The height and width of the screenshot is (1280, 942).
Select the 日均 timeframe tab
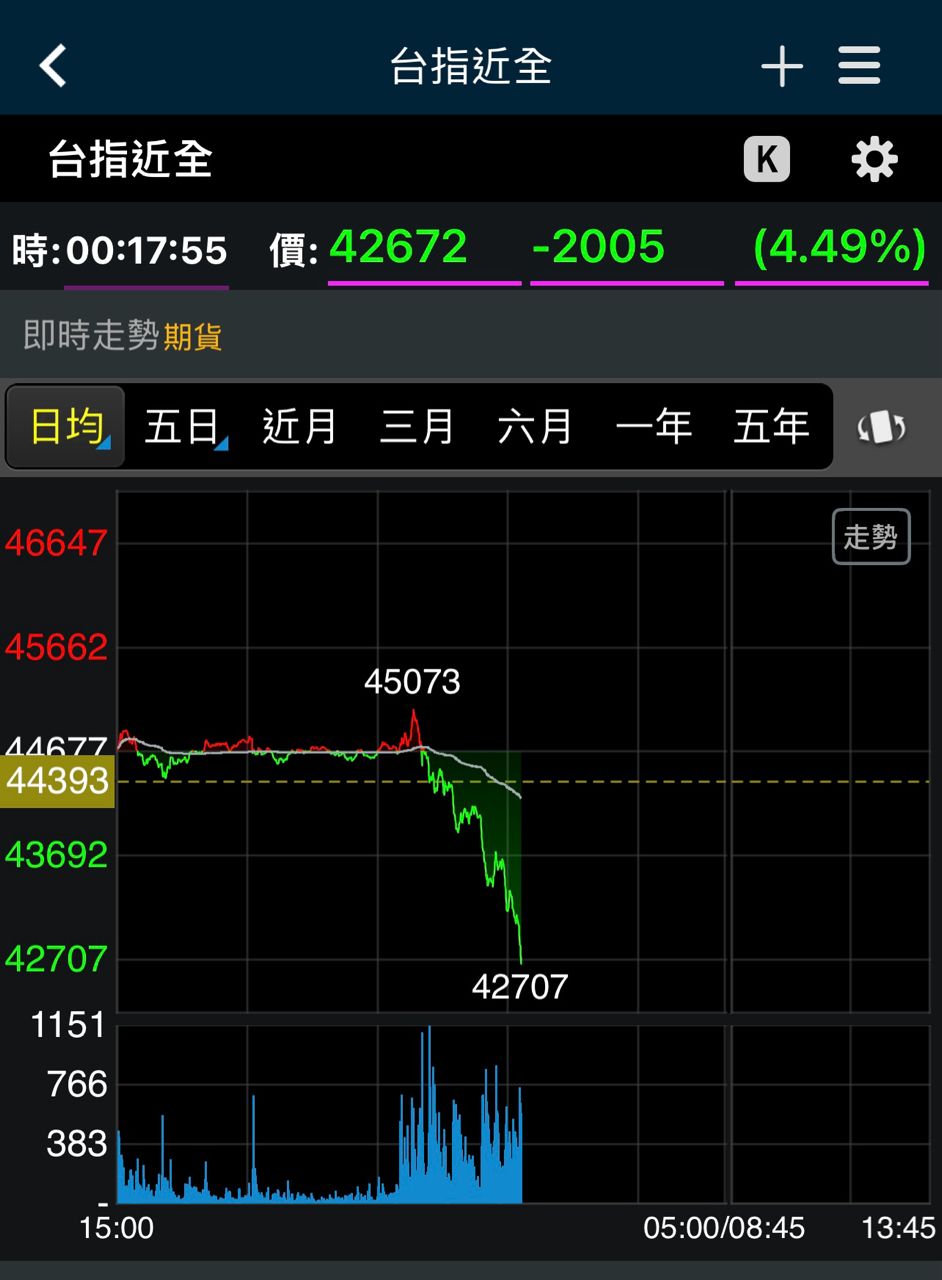tap(66, 427)
